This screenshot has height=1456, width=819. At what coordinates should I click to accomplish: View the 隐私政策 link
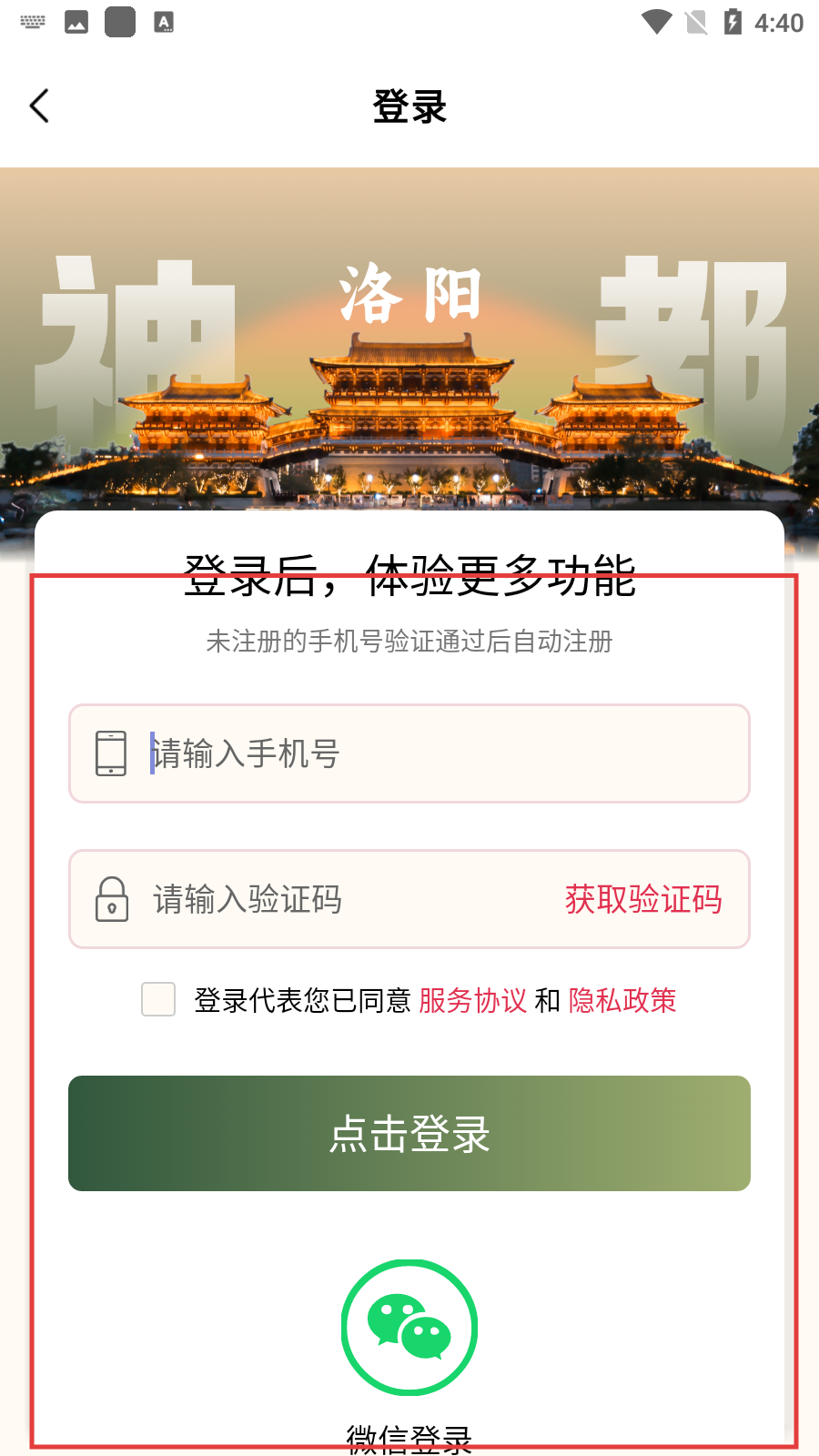tap(622, 1000)
